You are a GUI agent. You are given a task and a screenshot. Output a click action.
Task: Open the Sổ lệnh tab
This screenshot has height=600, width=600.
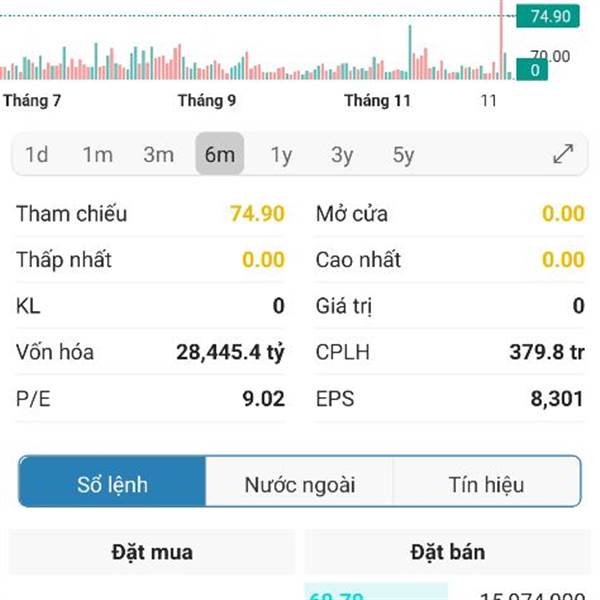[113, 485]
